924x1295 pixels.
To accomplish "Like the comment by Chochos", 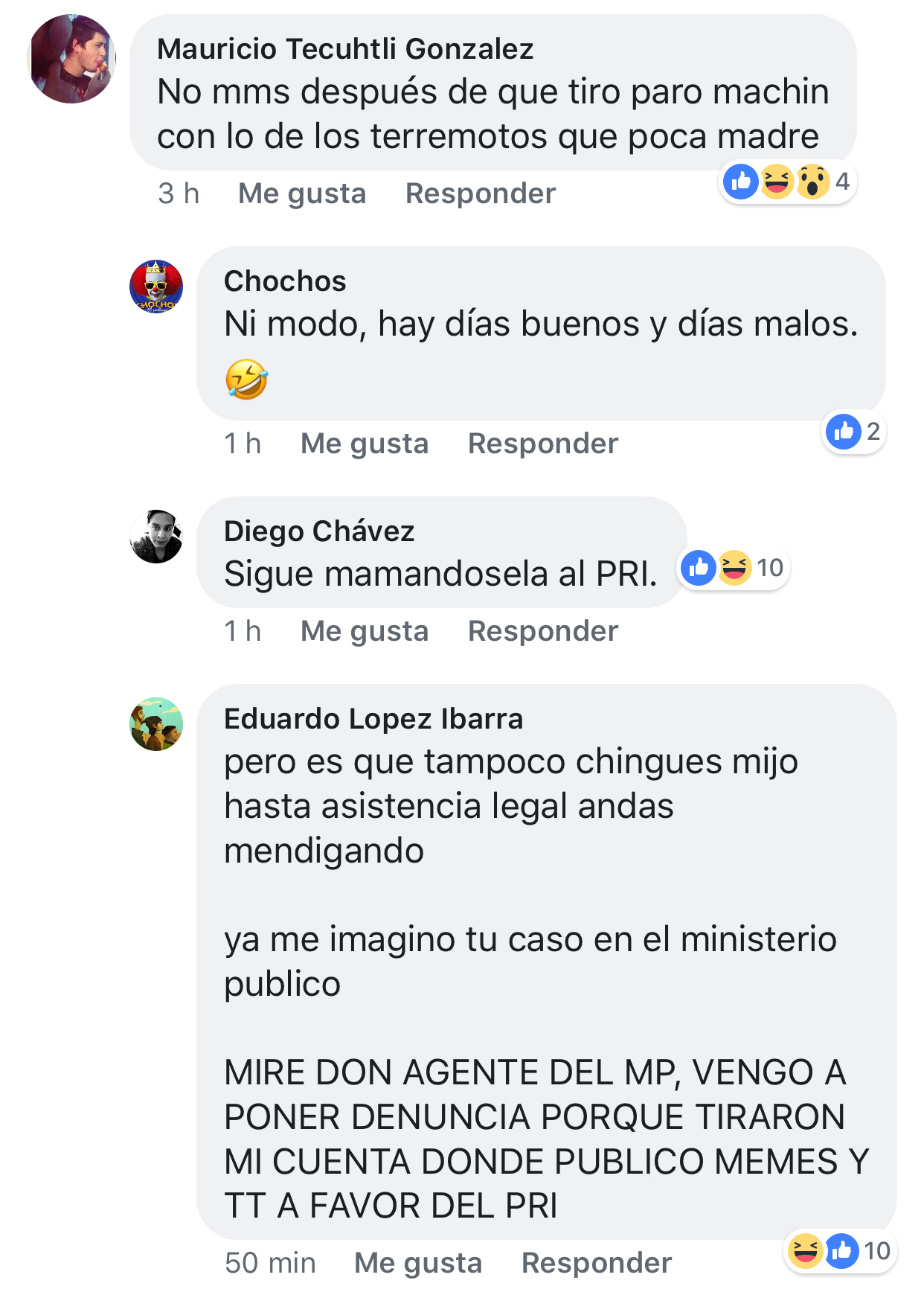I will click(x=364, y=444).
